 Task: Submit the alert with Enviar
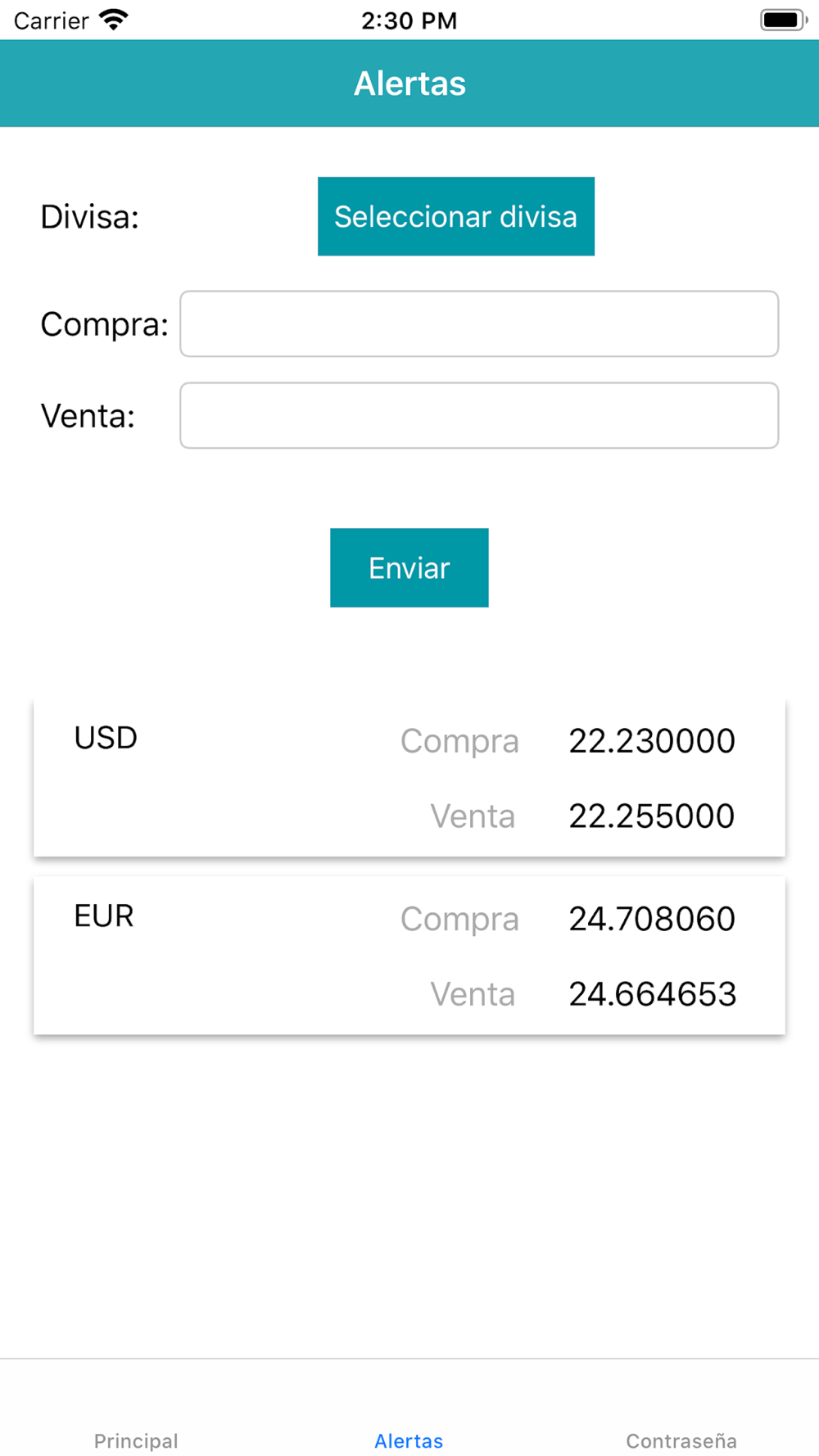(409, 567)
